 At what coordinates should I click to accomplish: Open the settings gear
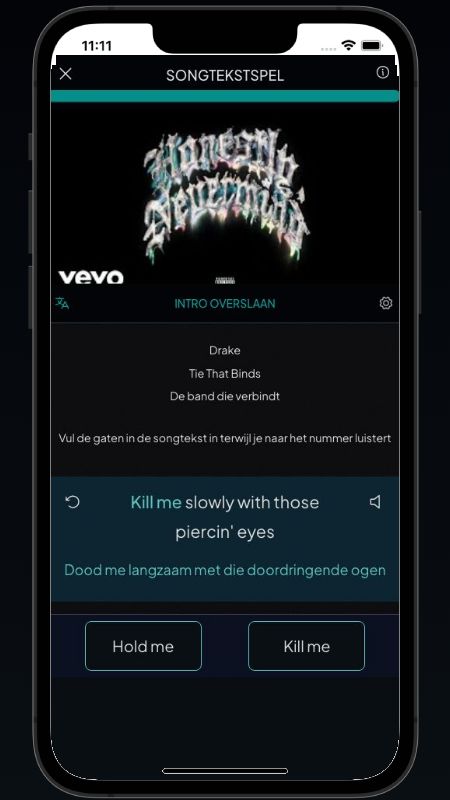386,303
